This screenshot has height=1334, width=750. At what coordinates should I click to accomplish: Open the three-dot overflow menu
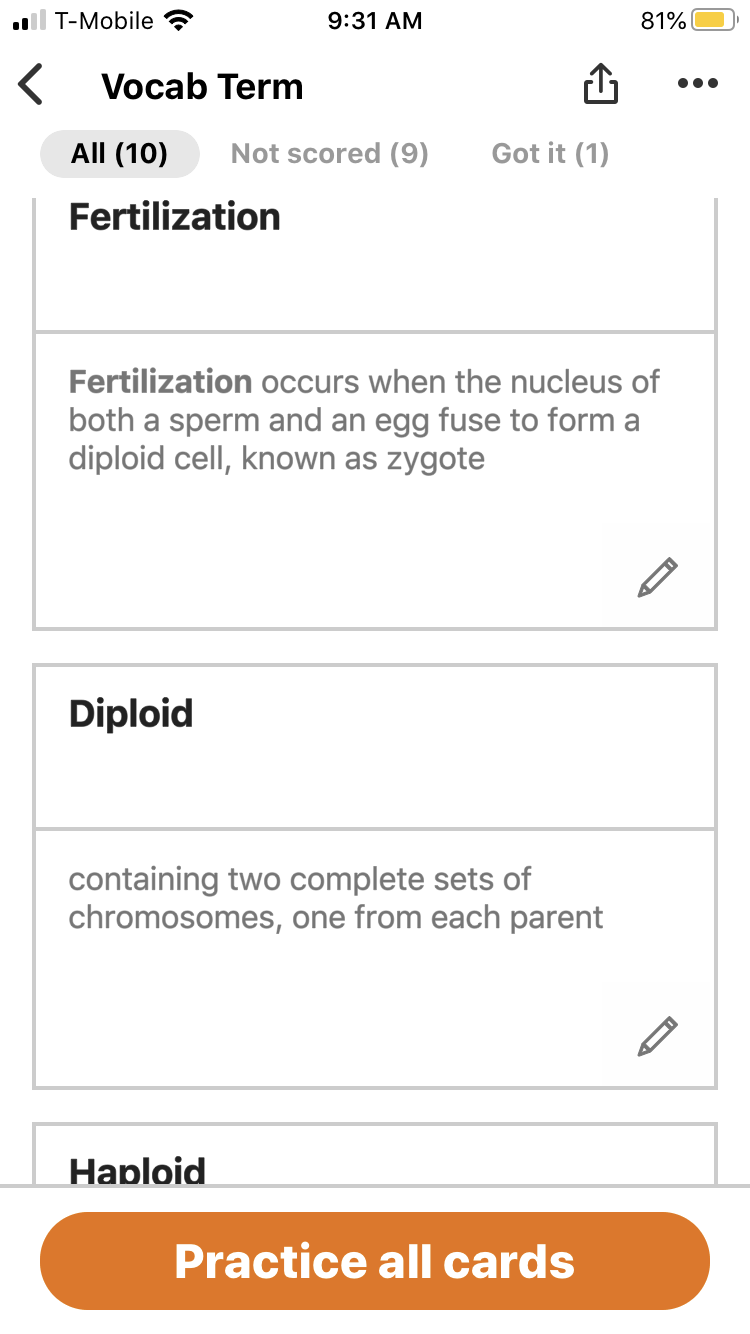697,84
